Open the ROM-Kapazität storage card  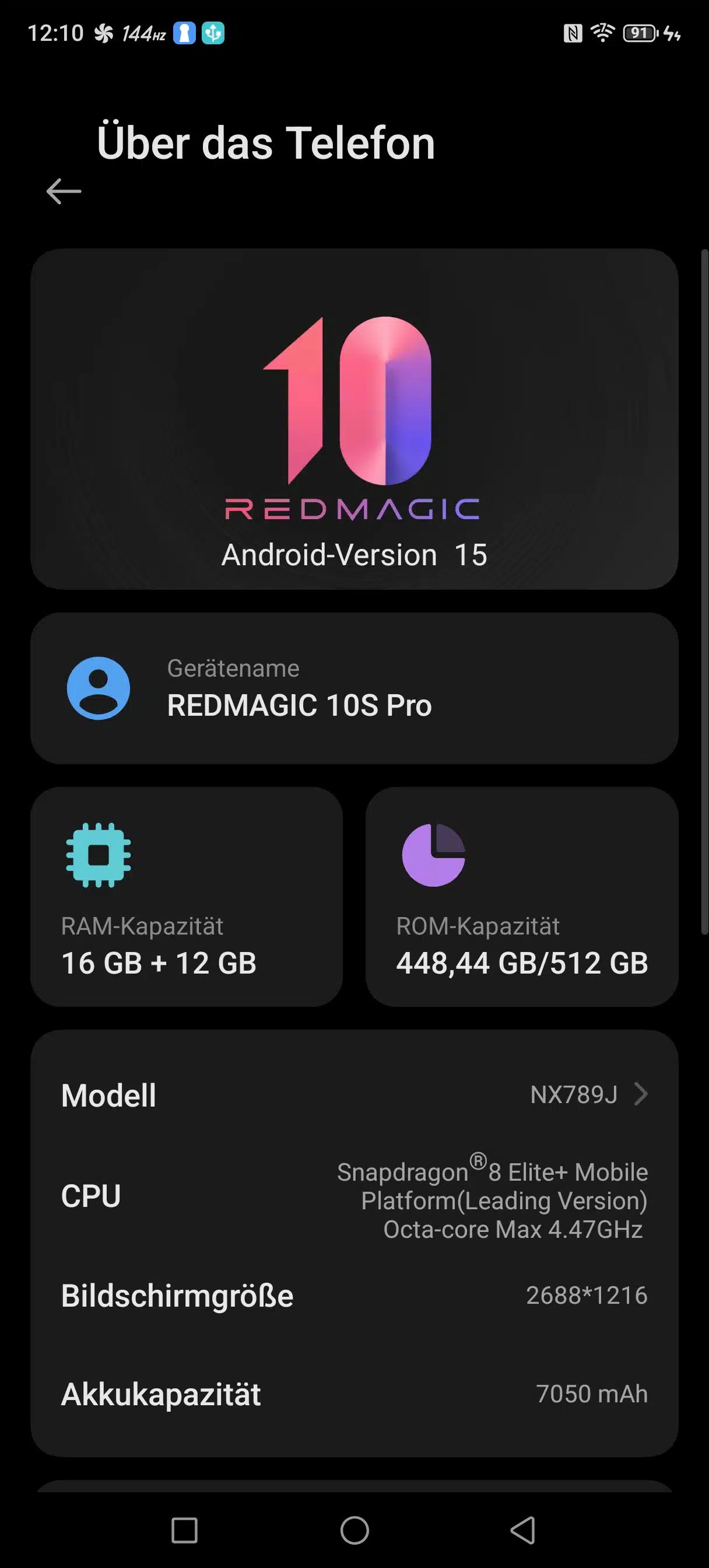(522, 896)
